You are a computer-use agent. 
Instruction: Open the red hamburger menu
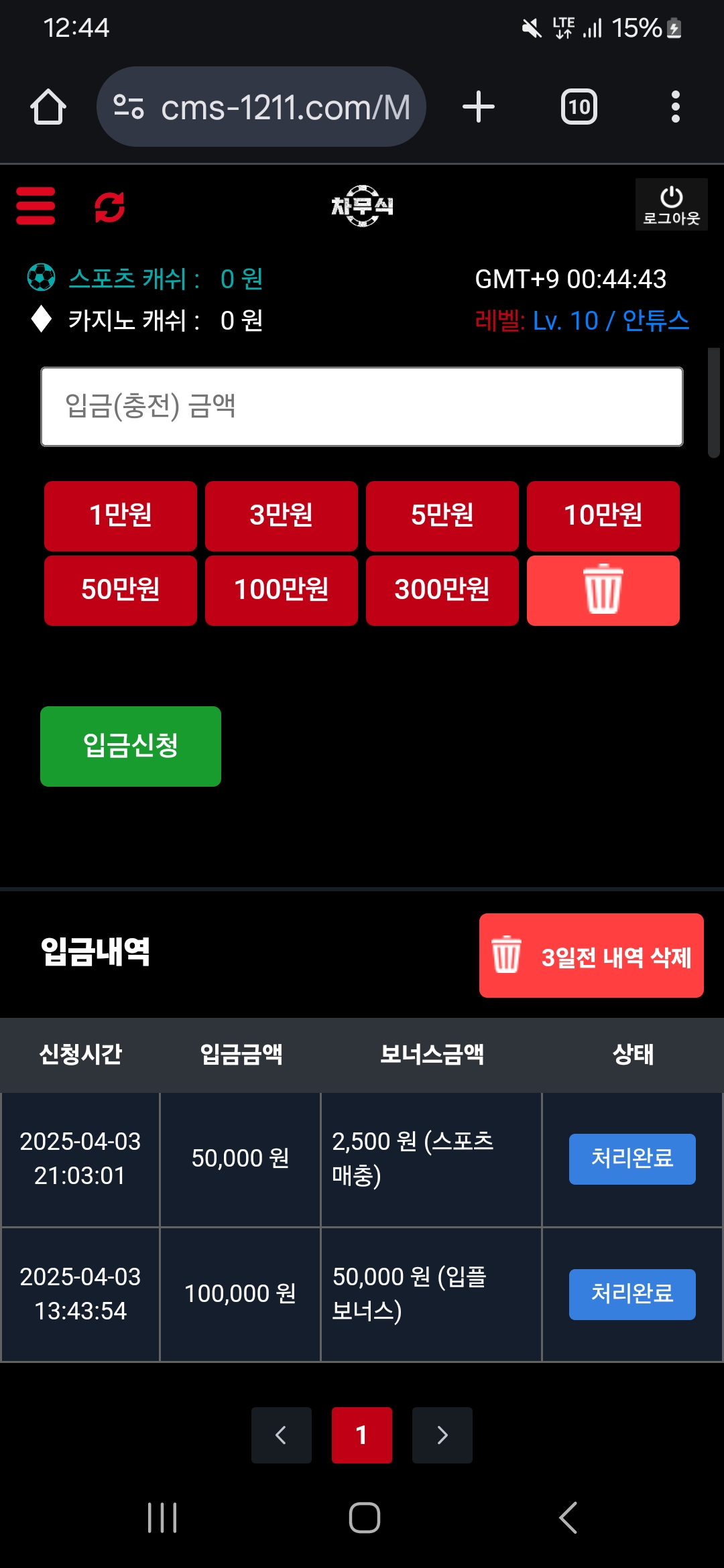coord(36,206)
